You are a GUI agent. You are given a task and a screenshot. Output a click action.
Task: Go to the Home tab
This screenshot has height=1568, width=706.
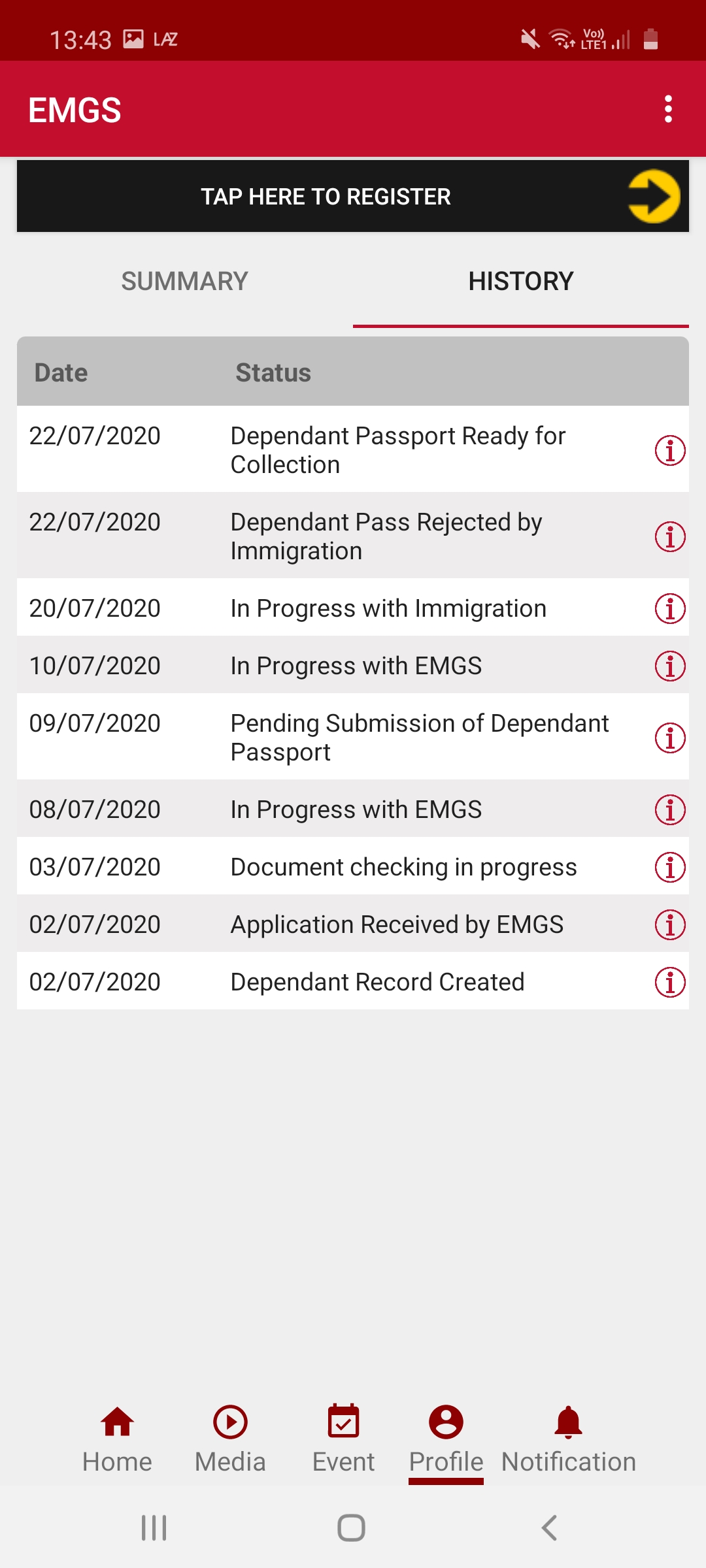(117, 1438)
